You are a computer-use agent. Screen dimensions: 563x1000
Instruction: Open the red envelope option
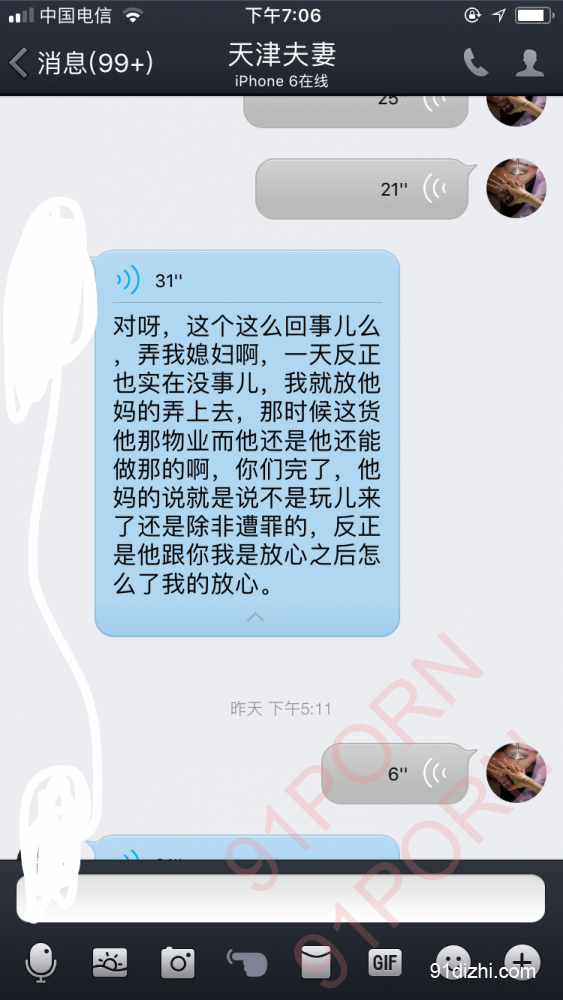click(316, 962)
